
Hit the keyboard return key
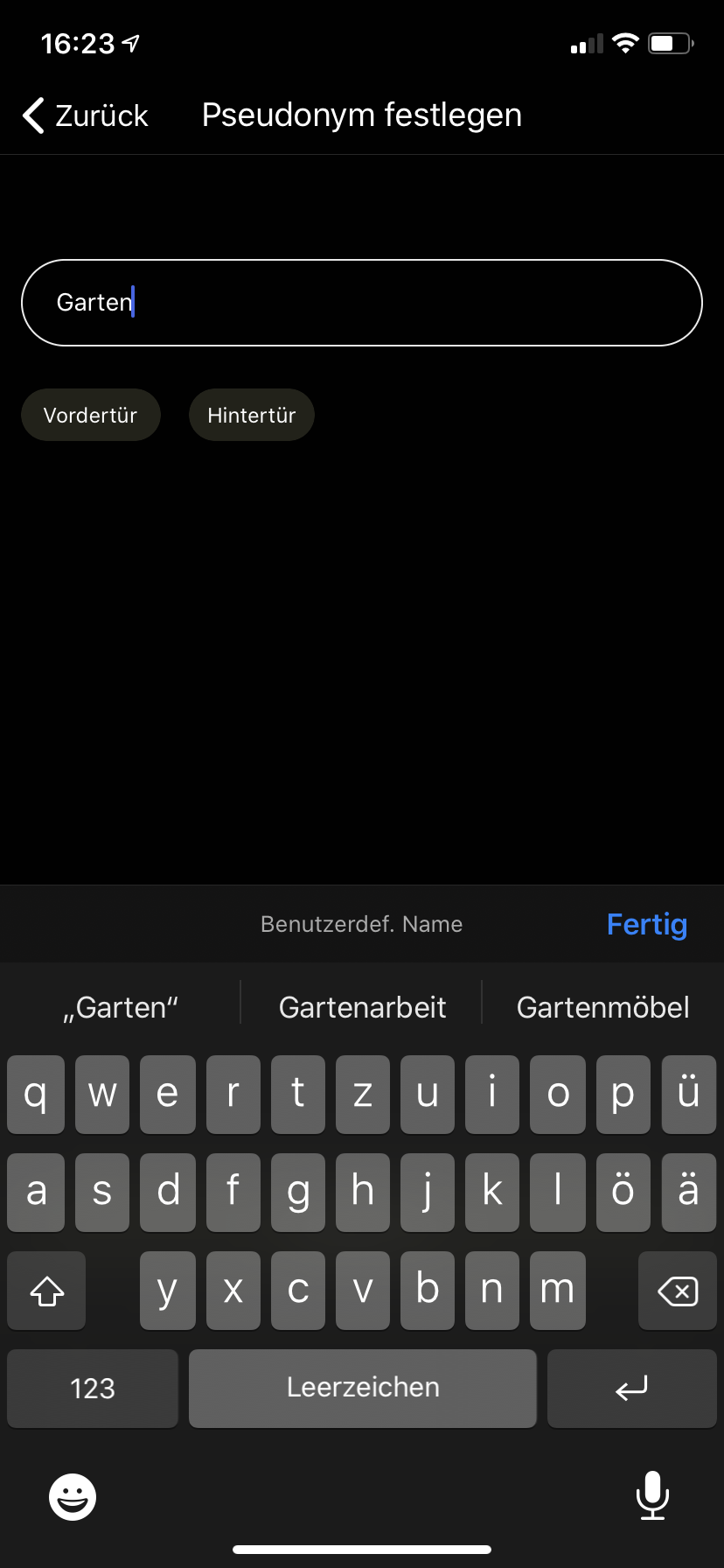[631, 1389]
